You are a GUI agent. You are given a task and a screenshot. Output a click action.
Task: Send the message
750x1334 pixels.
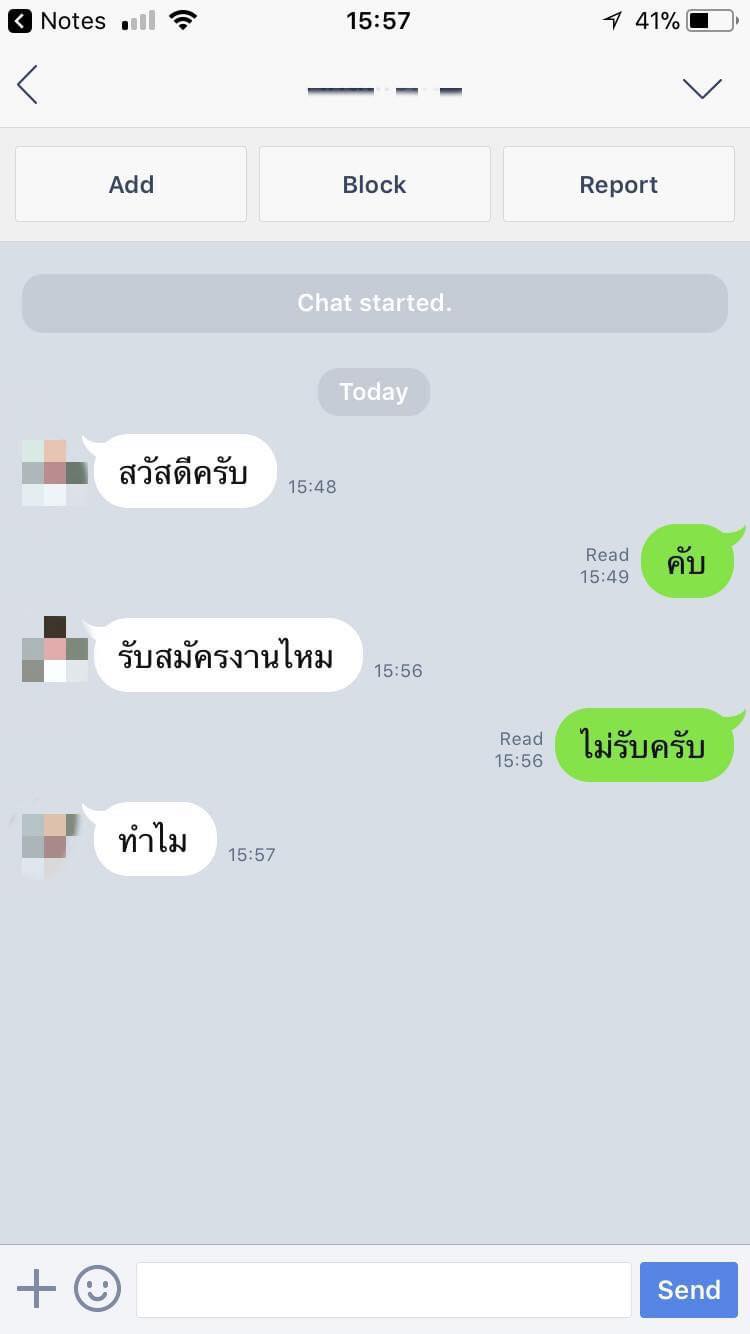(688, 1289)
